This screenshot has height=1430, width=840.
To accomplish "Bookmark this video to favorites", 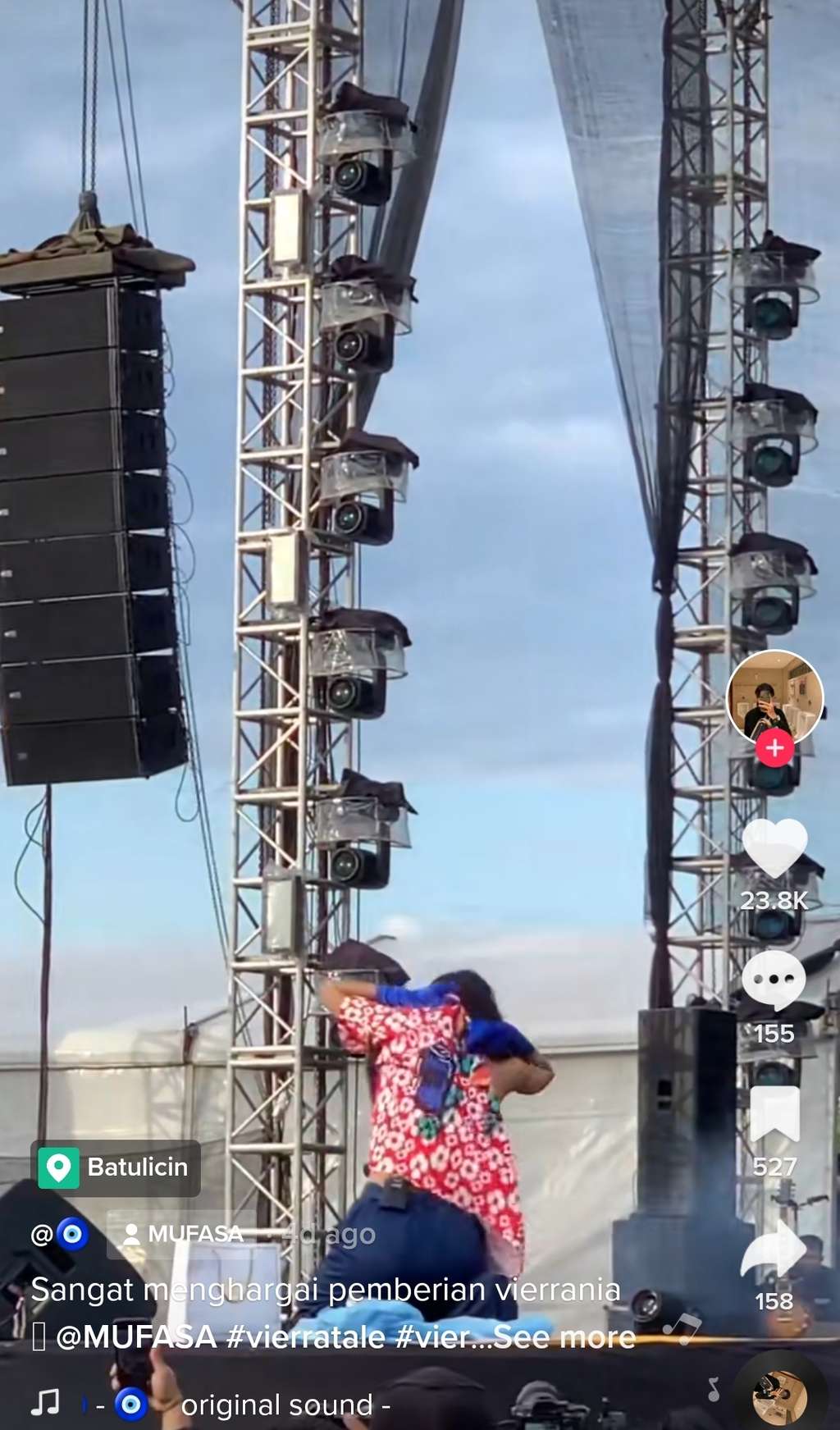I will coord(774,1113).
